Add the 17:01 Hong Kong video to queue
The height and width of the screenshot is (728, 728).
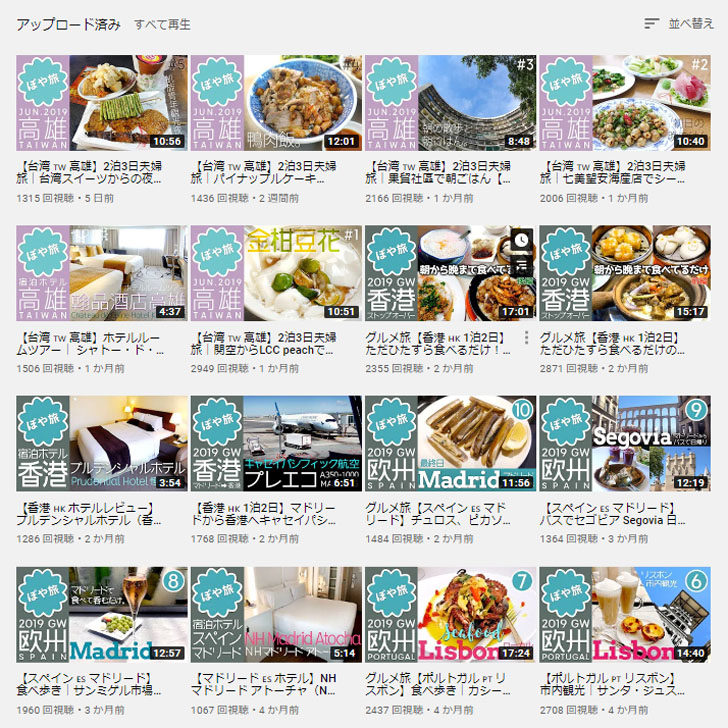(522, 265)
